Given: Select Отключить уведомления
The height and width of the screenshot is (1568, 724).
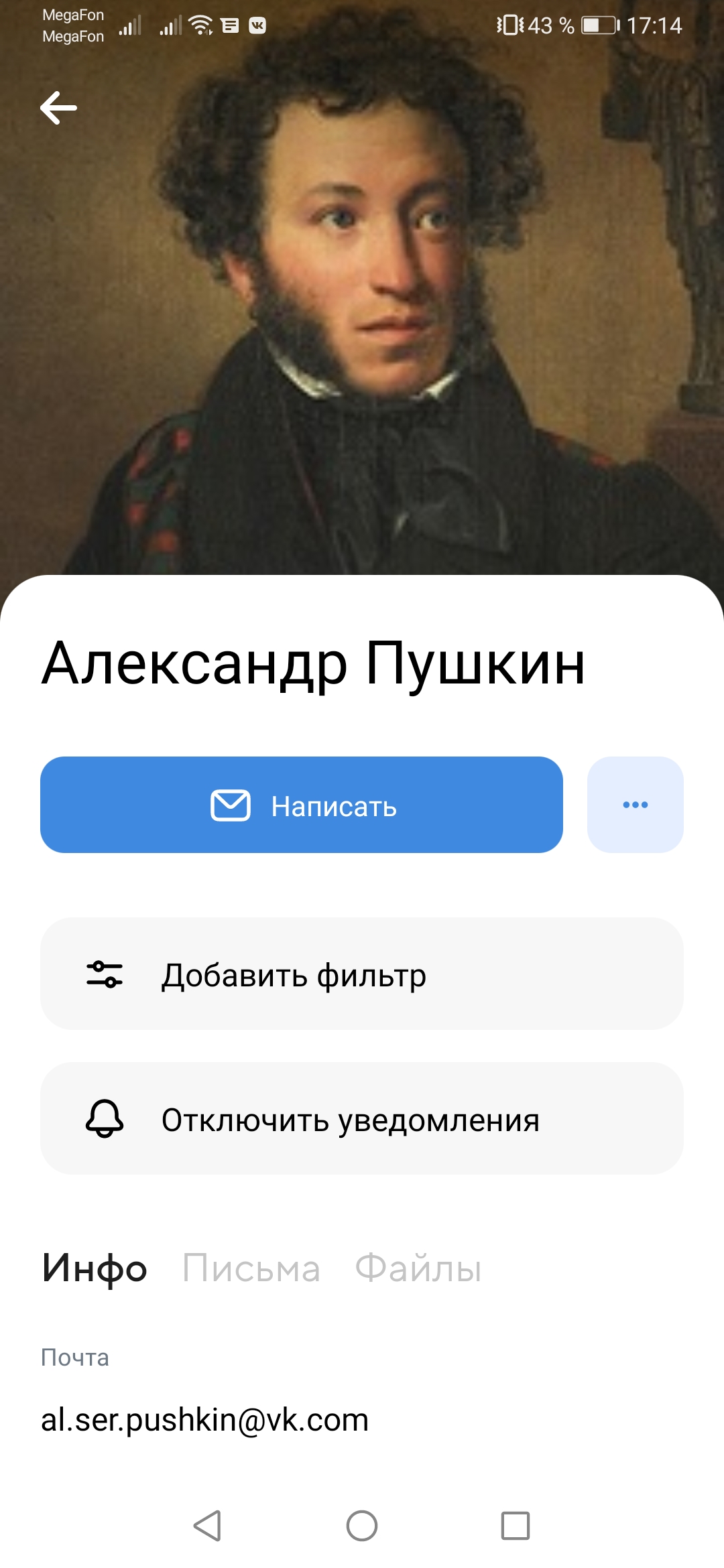Looking at the screenshot, I should [362, 1118].
